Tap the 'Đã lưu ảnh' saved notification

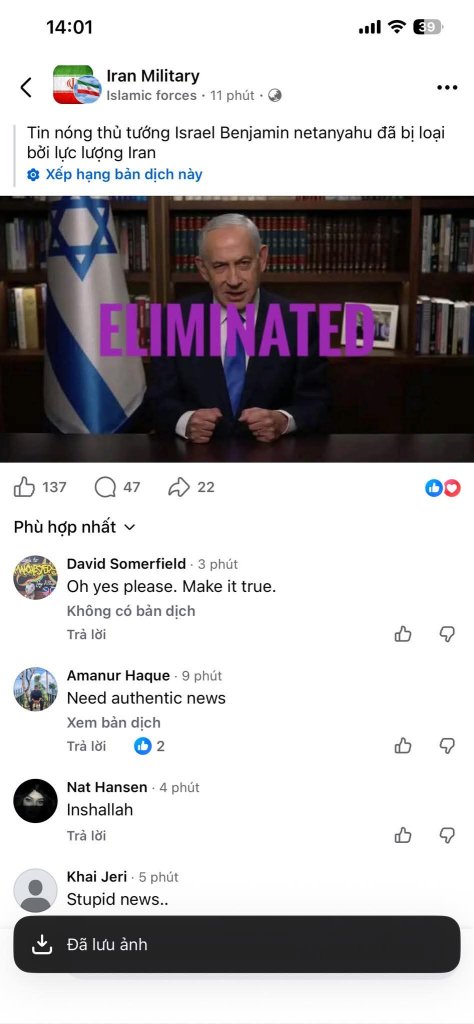point(237,944)
